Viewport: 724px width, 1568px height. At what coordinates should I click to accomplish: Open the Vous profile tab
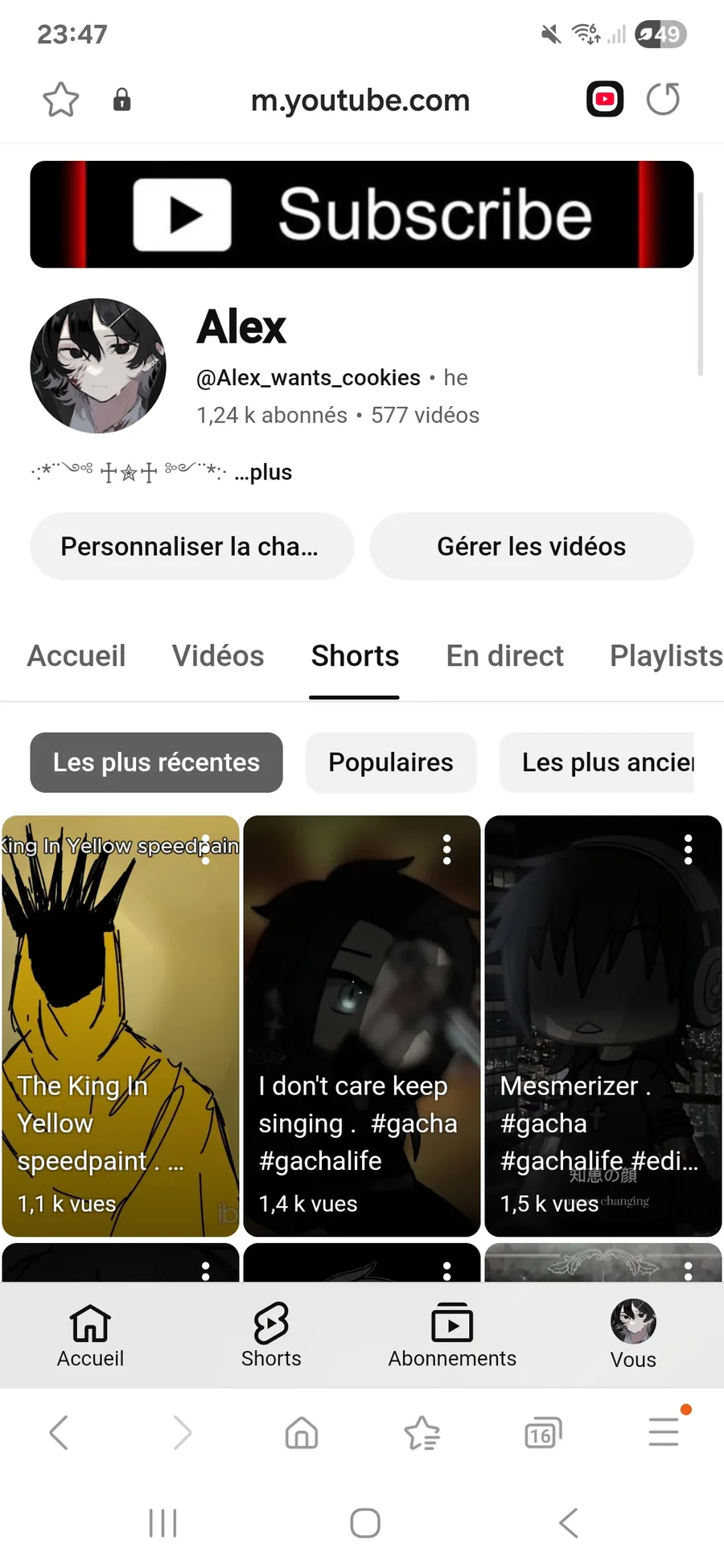point(633,1336)
